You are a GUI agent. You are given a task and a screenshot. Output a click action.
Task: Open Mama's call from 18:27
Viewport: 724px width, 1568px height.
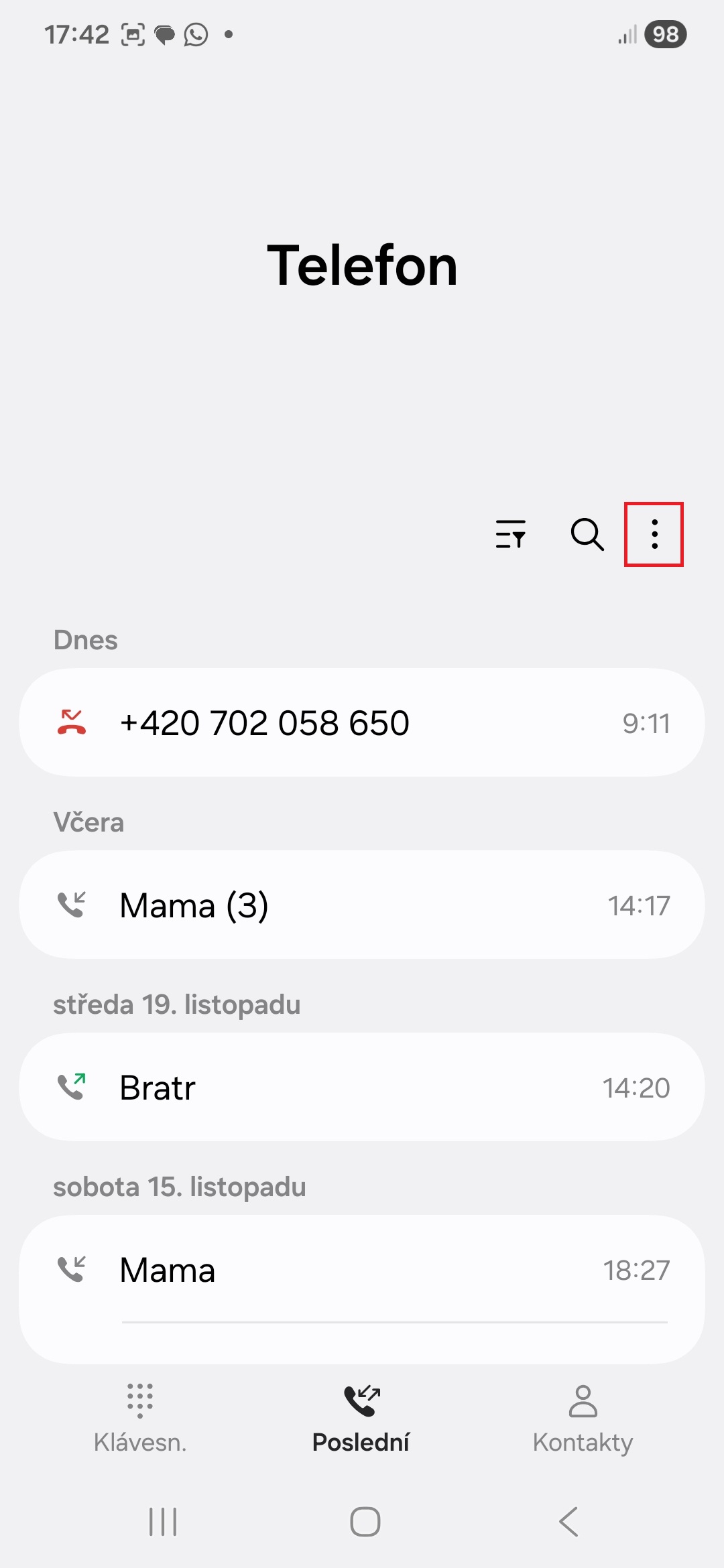pyautogui.click(x=362, y=1269)
